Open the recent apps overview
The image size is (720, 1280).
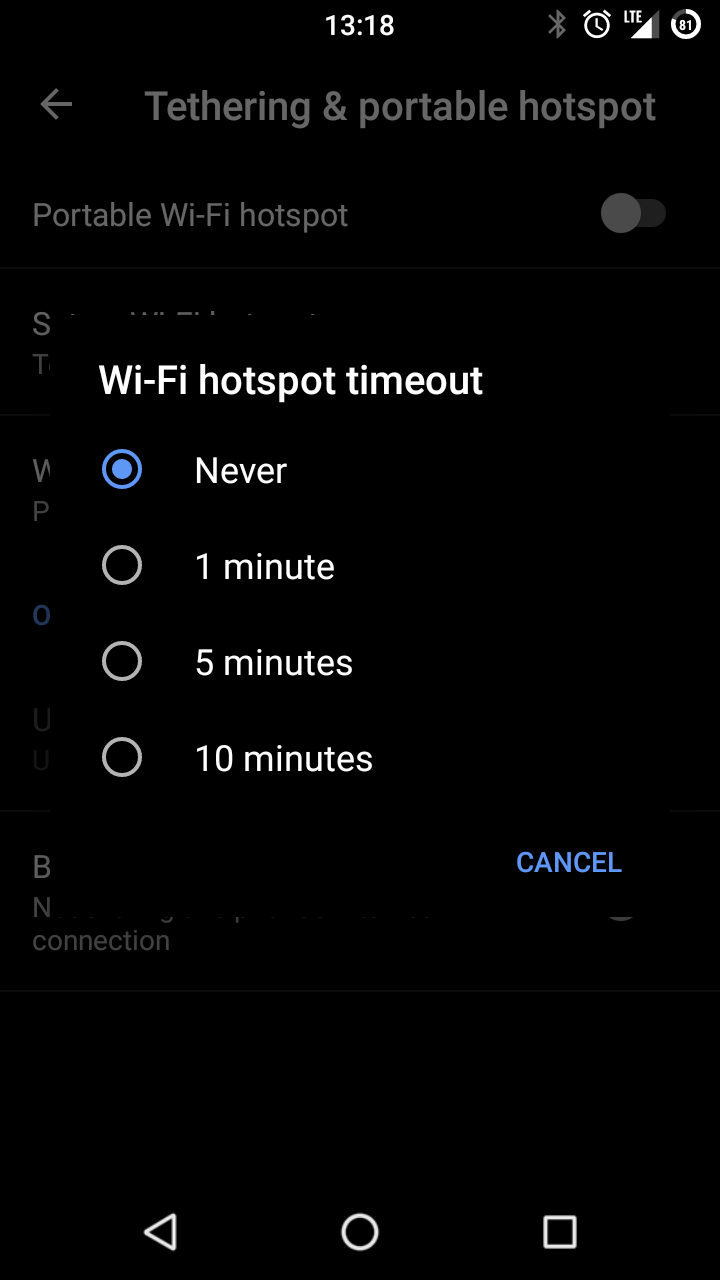point(560,1232)
